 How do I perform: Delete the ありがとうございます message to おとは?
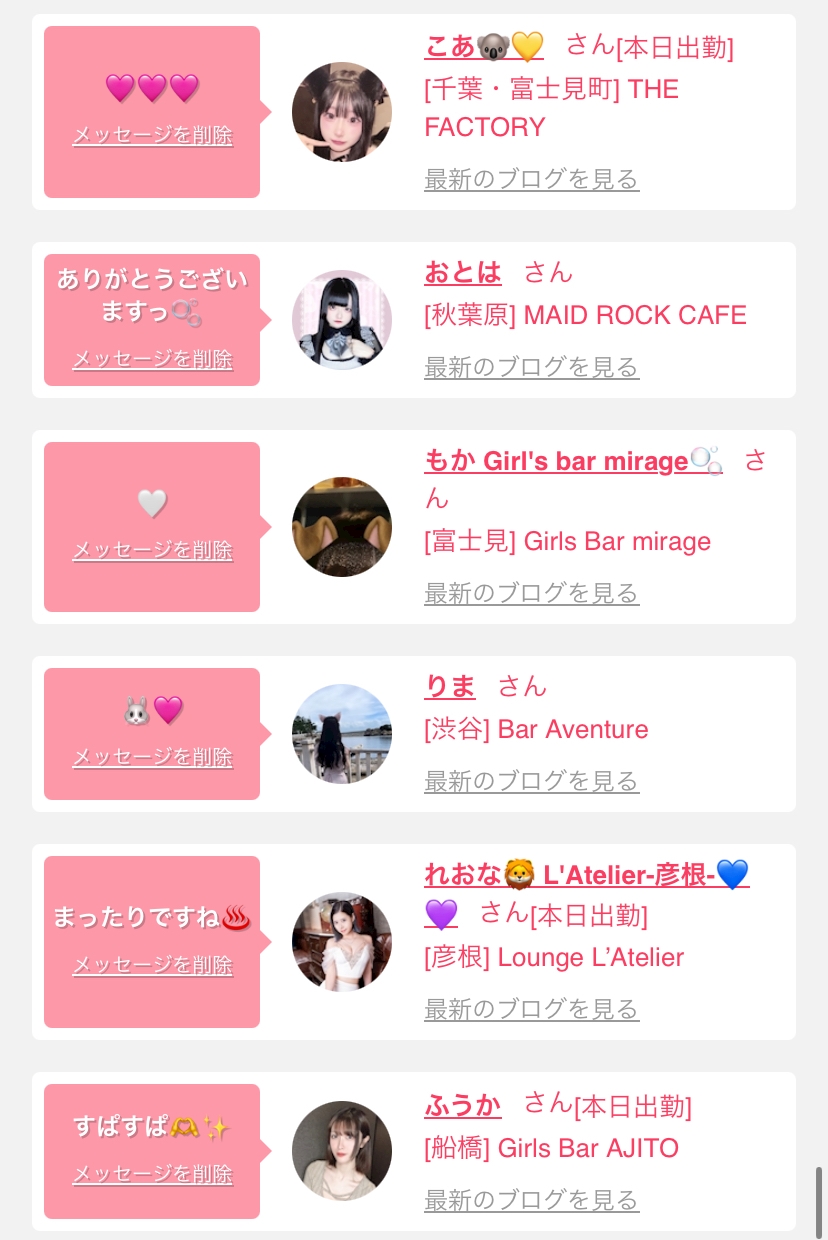pos(152,359)
